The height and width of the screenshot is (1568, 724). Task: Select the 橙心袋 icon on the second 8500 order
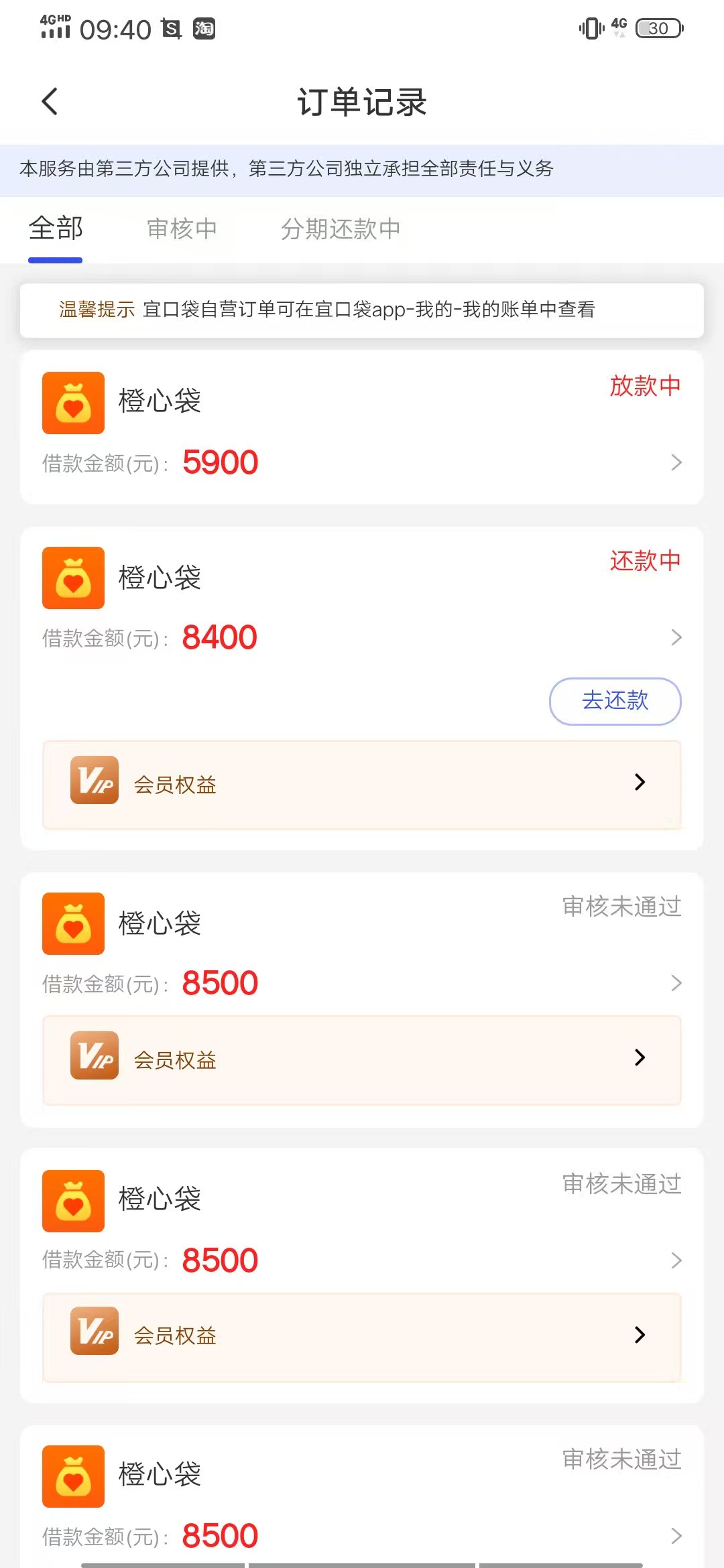[73, 1200]
